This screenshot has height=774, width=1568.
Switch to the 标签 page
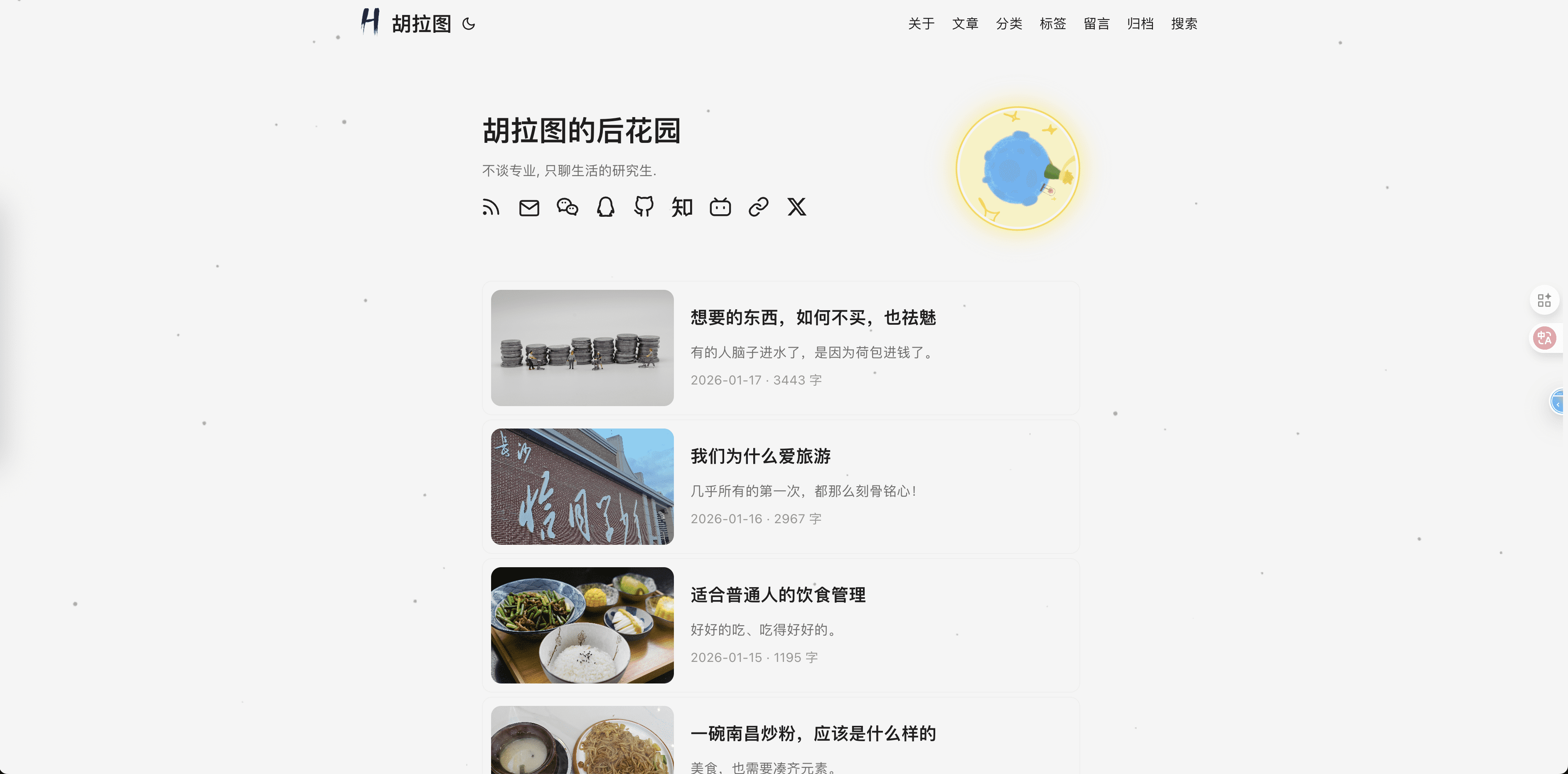pyautogui.click(x=1052, y=24)
